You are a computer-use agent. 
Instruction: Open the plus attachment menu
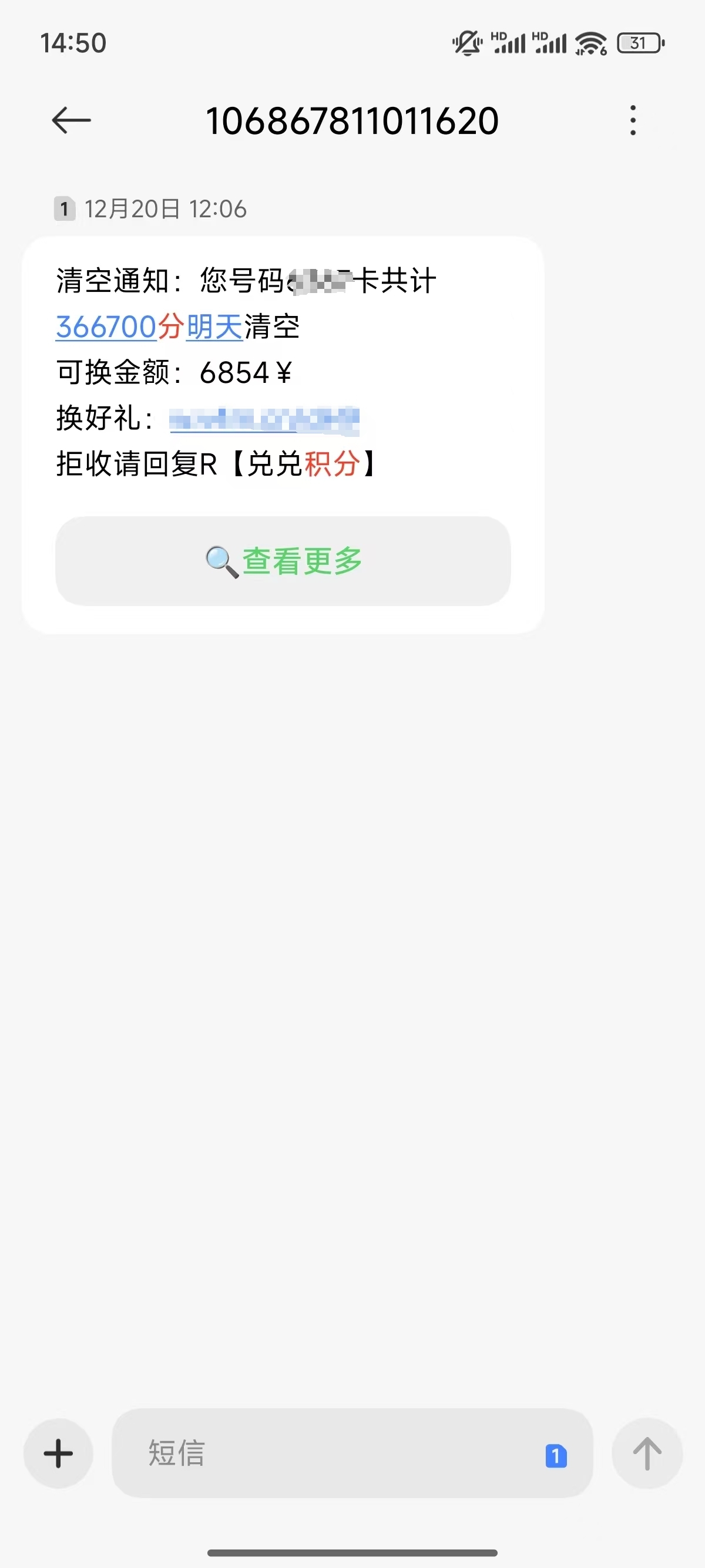click(x=58, y=1453)
